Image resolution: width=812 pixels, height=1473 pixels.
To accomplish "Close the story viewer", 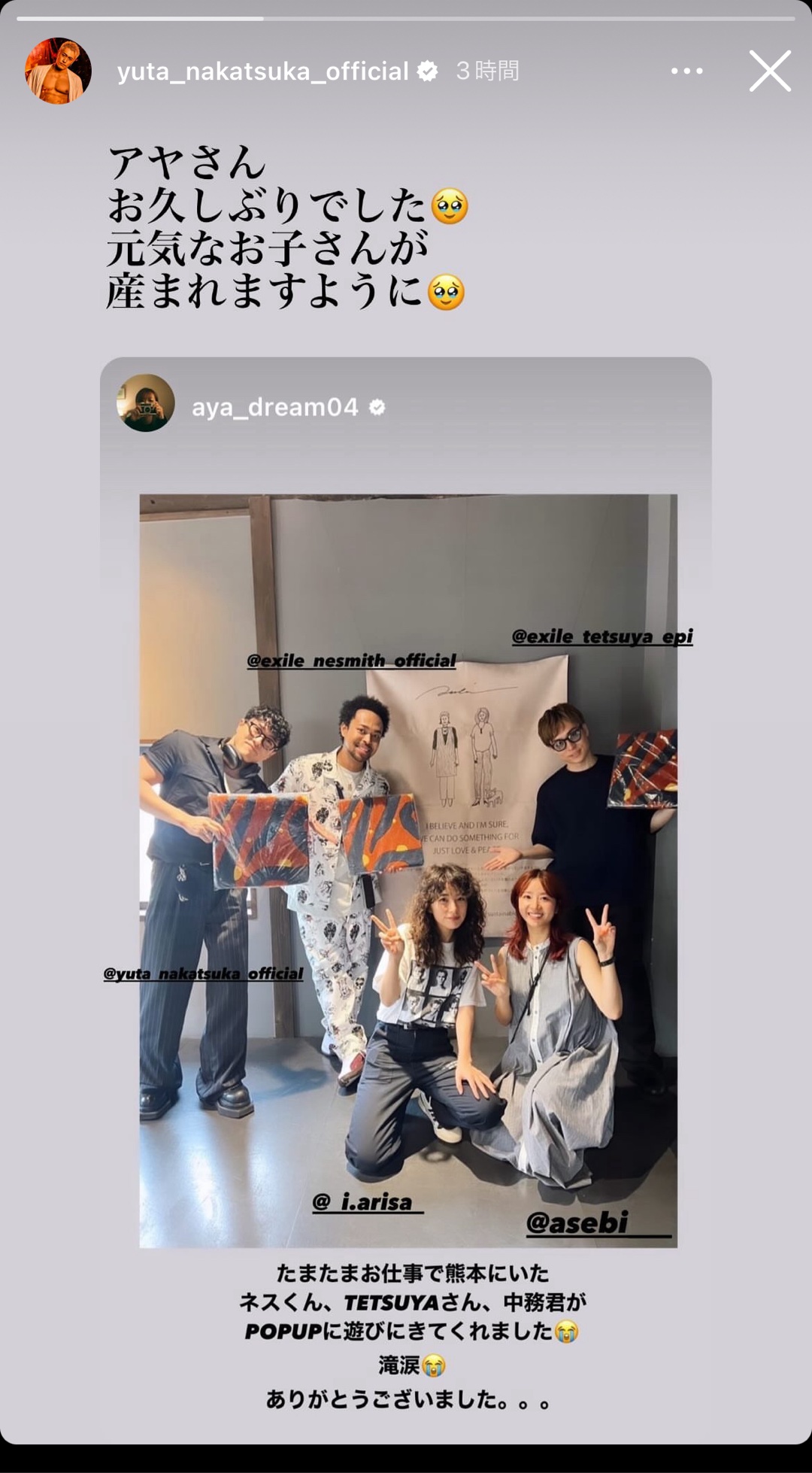I will [x=770, y=71].
